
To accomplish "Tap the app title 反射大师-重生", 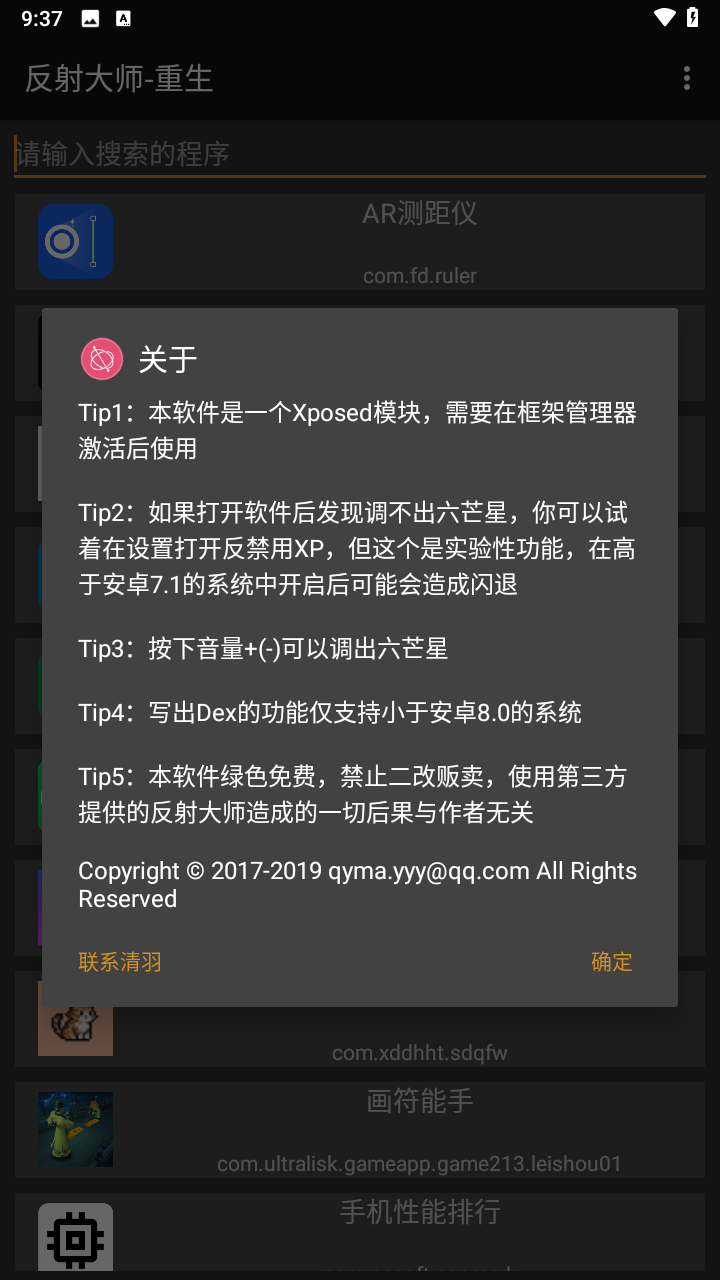I will [120, 78].
